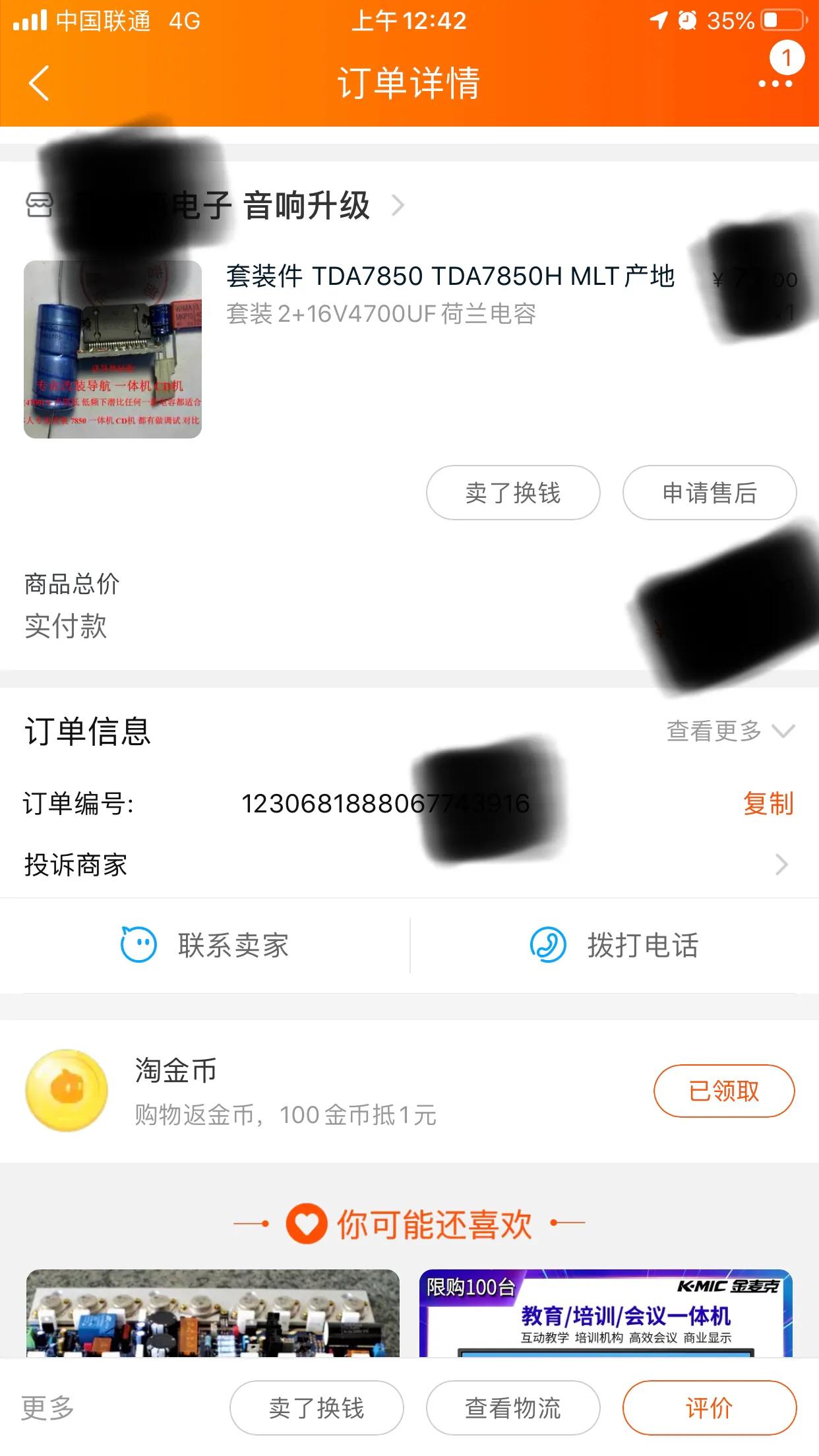This screenshot has height=1456, width=819.
Task: Tap the back arrow to leave order details
Action: point(38,83)
